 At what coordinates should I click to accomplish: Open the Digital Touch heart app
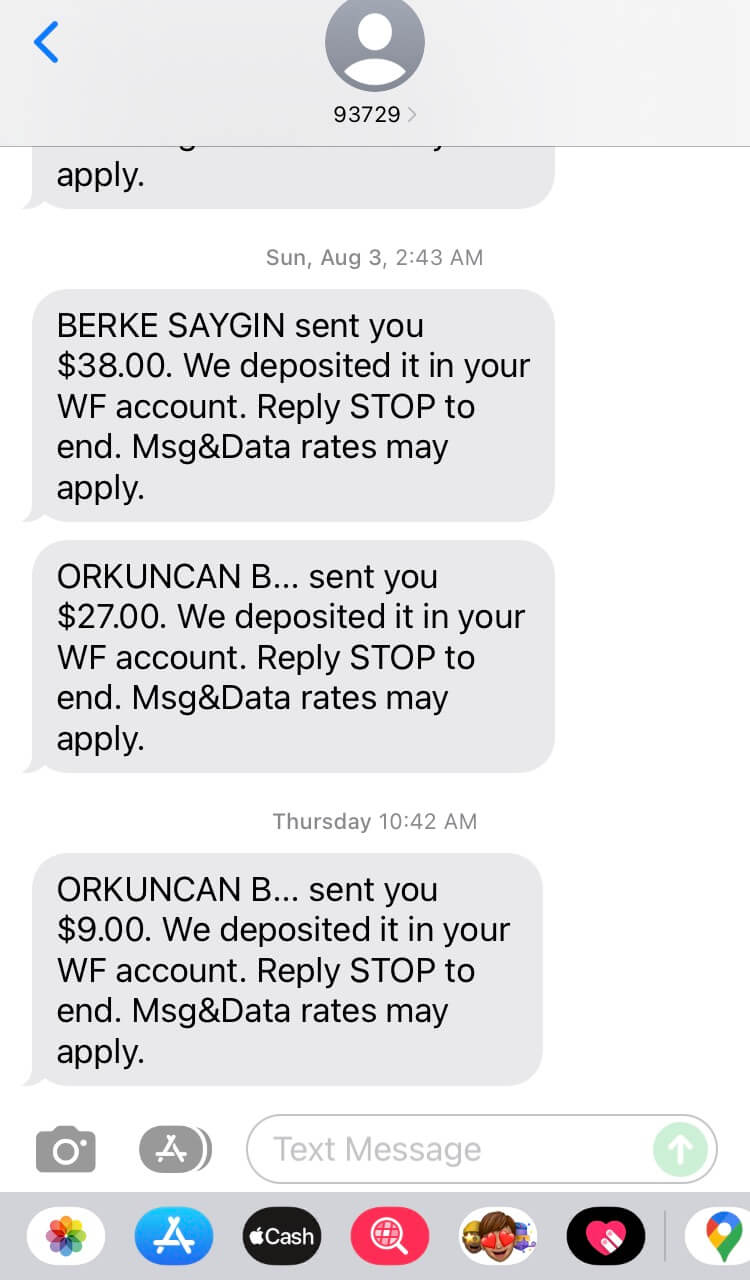pyautogui.click(x=606, y=1236)
